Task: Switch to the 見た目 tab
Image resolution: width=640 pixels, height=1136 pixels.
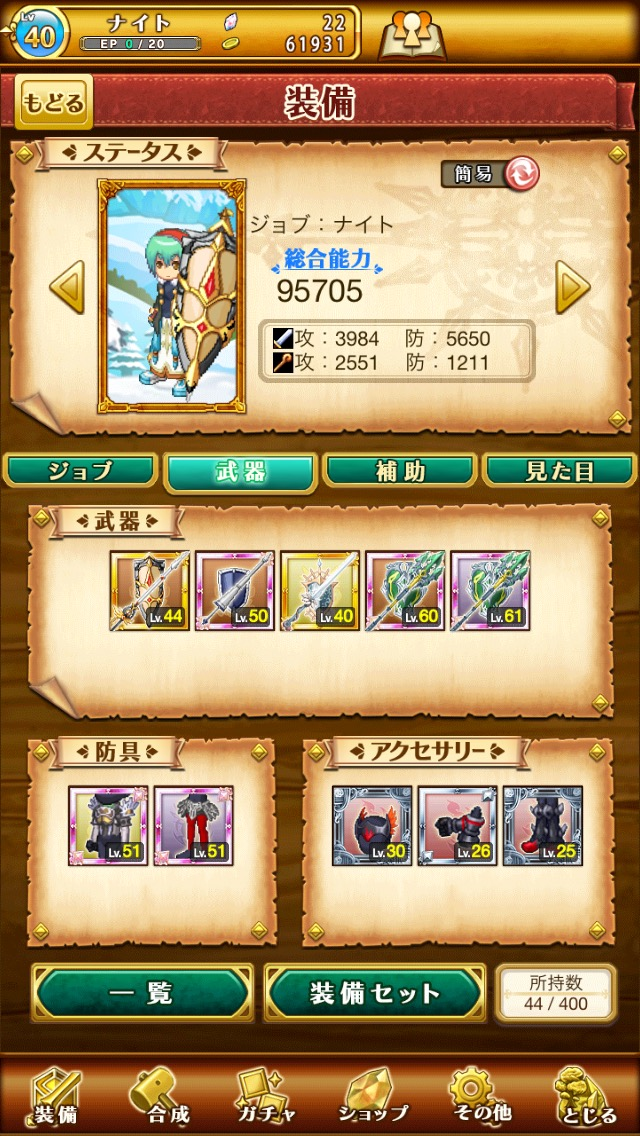Action: (559, 471)
